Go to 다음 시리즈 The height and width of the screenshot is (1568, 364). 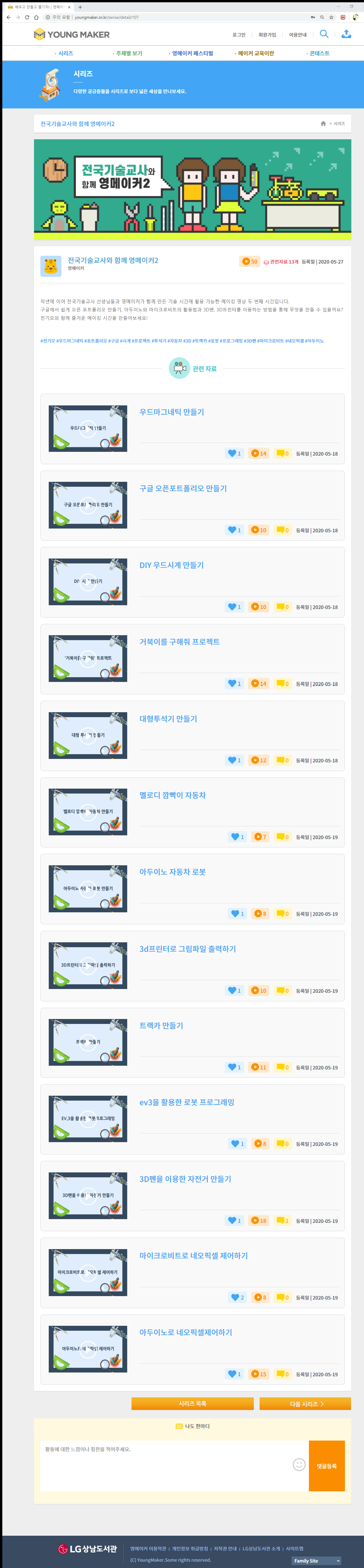[x=305, y=1404]
